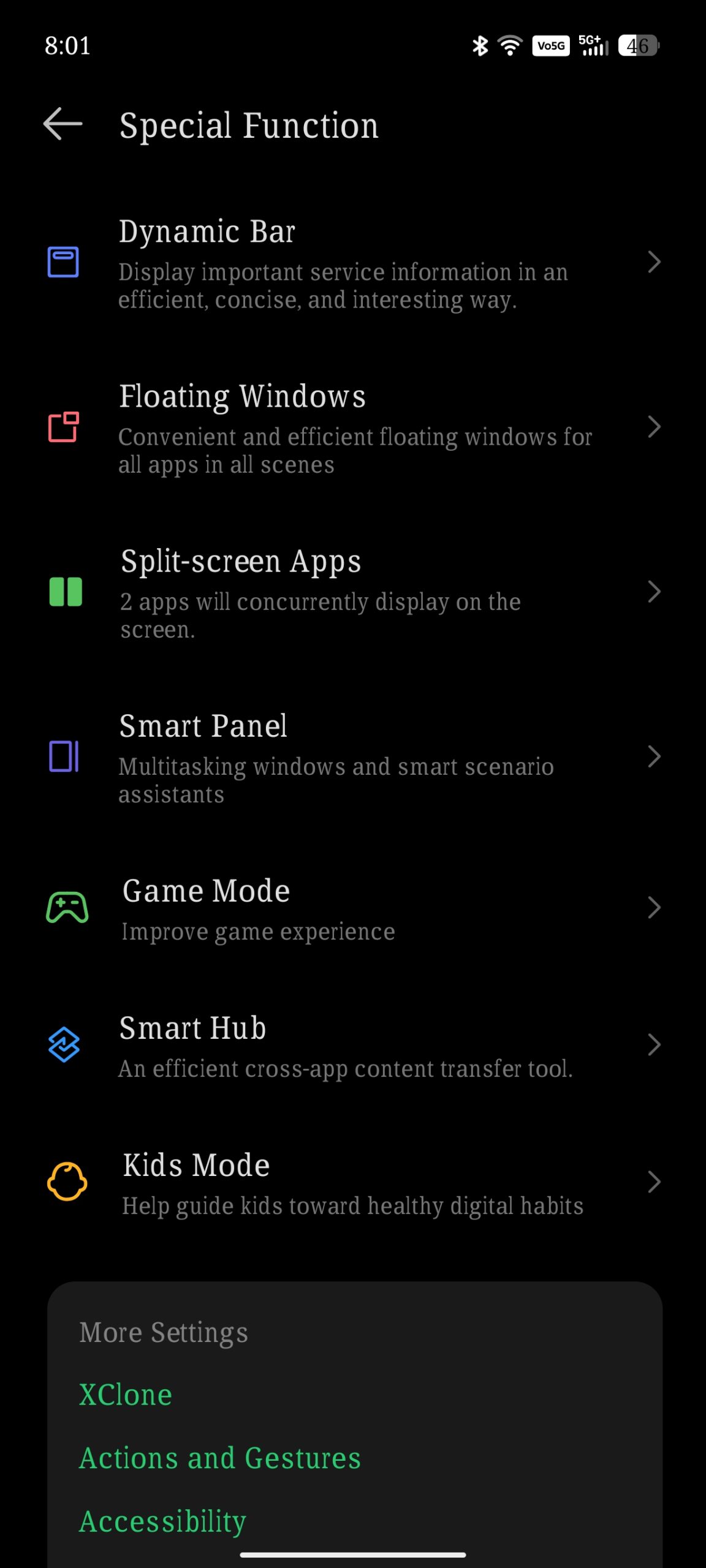Open Accessibility settings link
This screenshot has width=706, height=1568.
point(162,1521)
